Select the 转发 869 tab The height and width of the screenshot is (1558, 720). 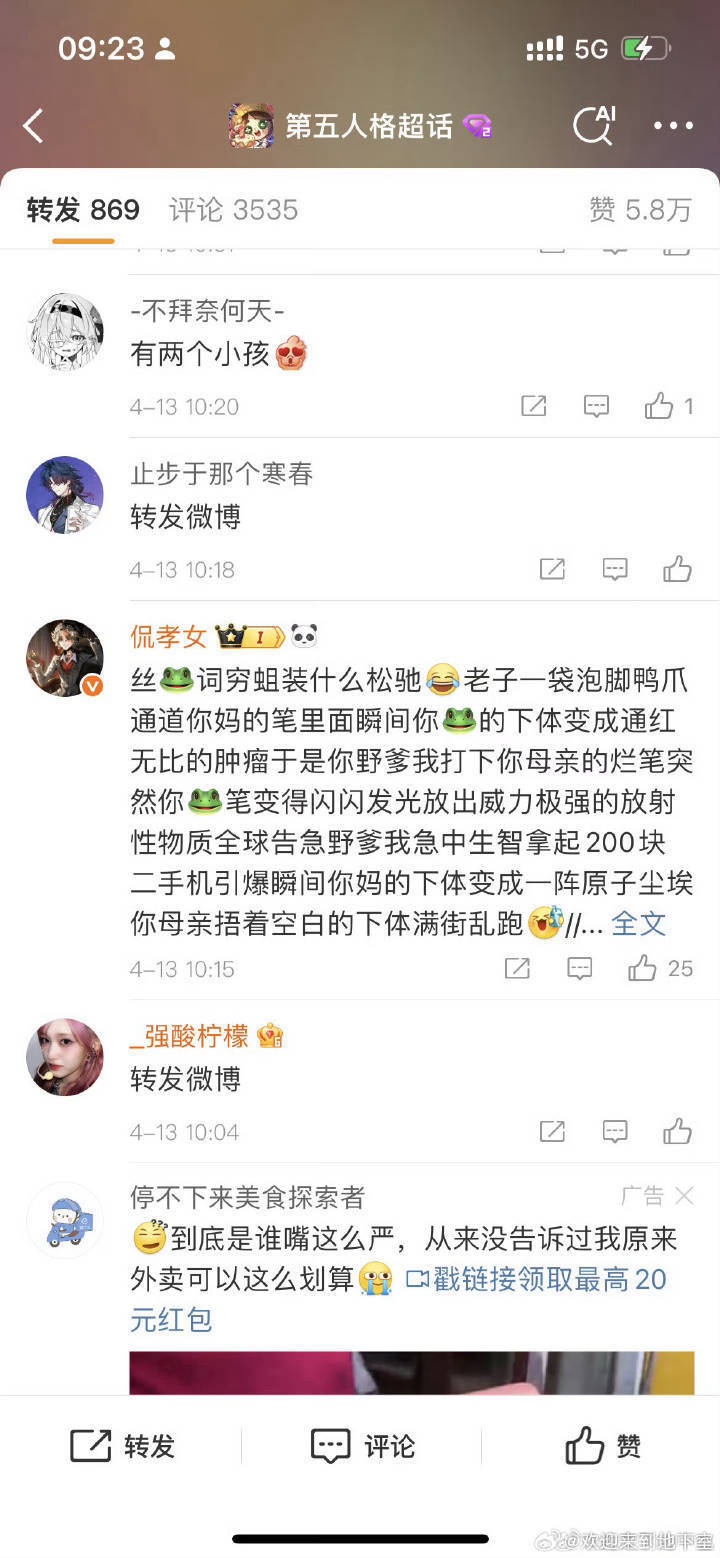pos(83,209)
